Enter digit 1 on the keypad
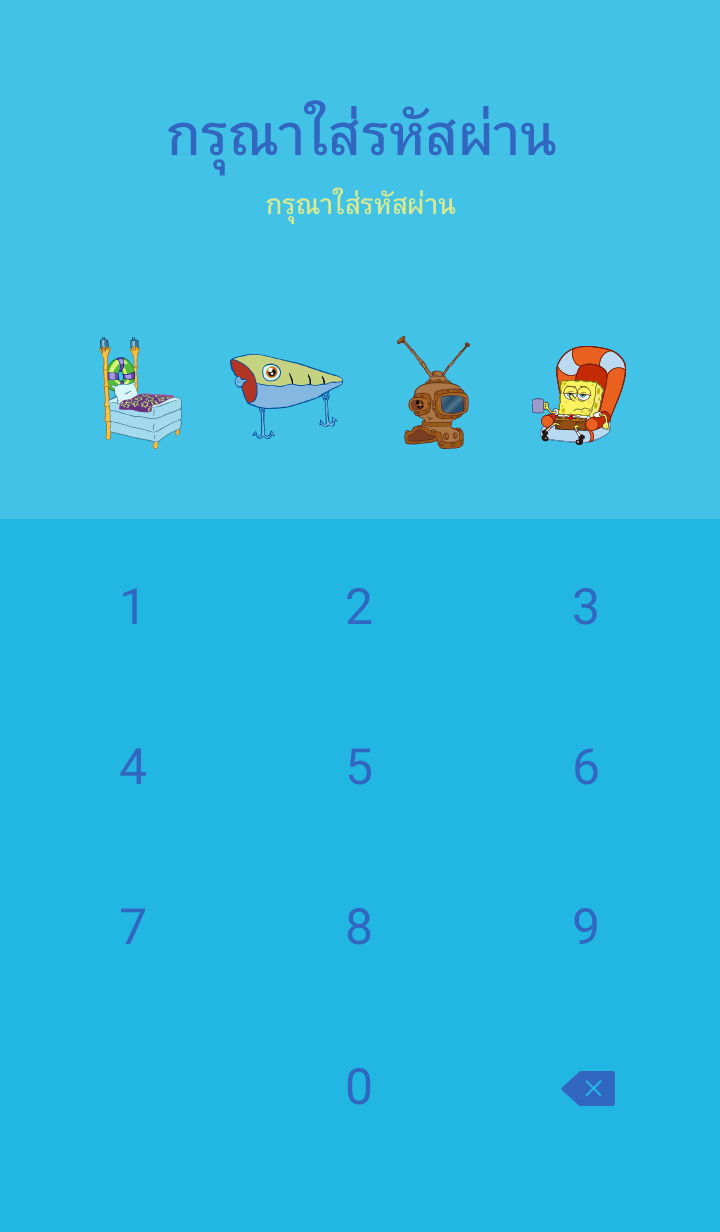The image size is (720, 1232). point(133,607)
